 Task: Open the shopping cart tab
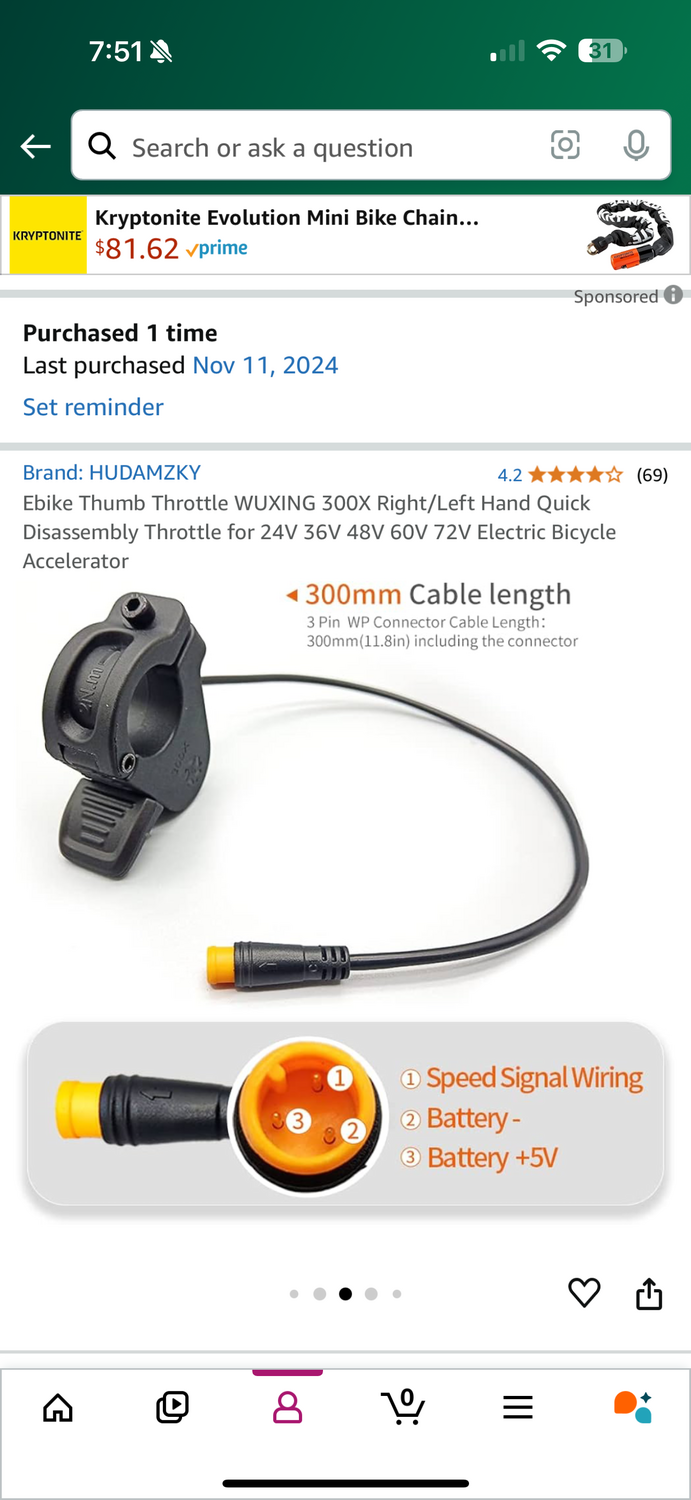404,1408
